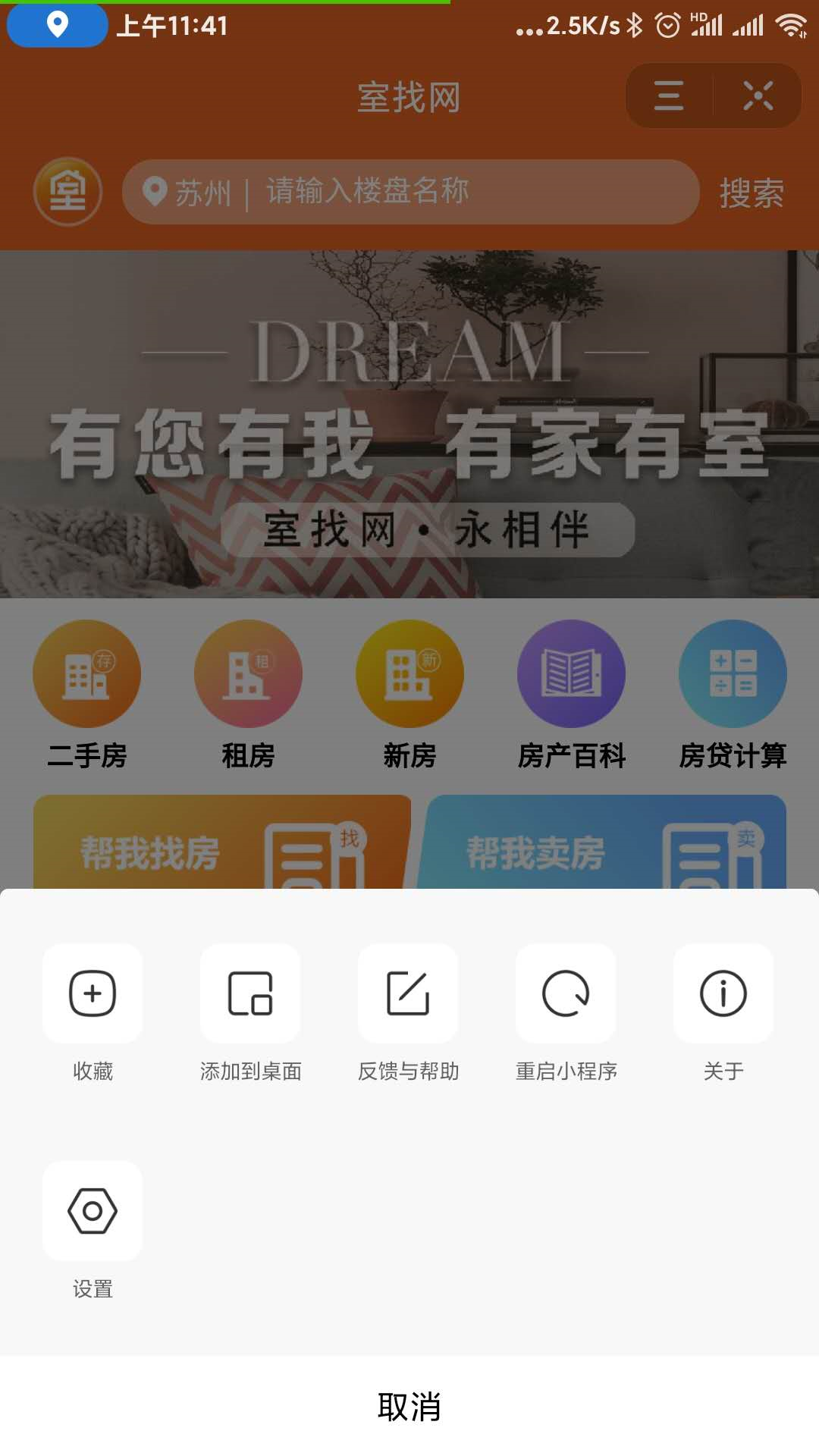Open 设置 from the bottom sheet
Image resolution: width=819 pixels, height=1456 pixels.
click(93, 1211)
